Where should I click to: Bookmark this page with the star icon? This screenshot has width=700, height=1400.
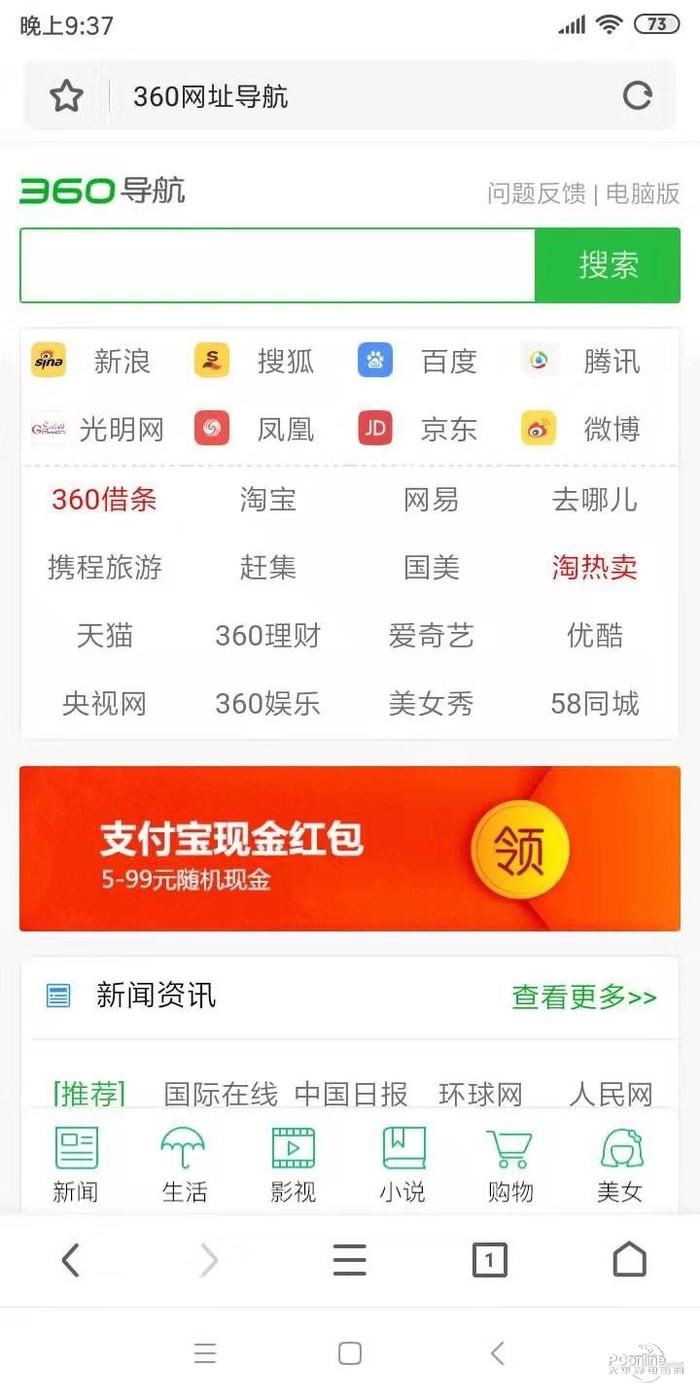click(x=66, y=97)
